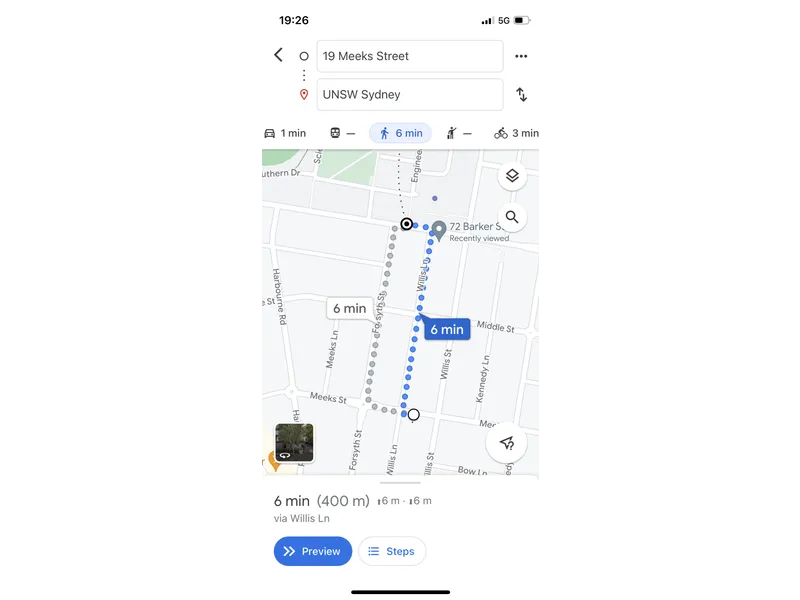Select the walking 6 min mode
This screenshot has width=800, height=600.
tap(399, 133)
